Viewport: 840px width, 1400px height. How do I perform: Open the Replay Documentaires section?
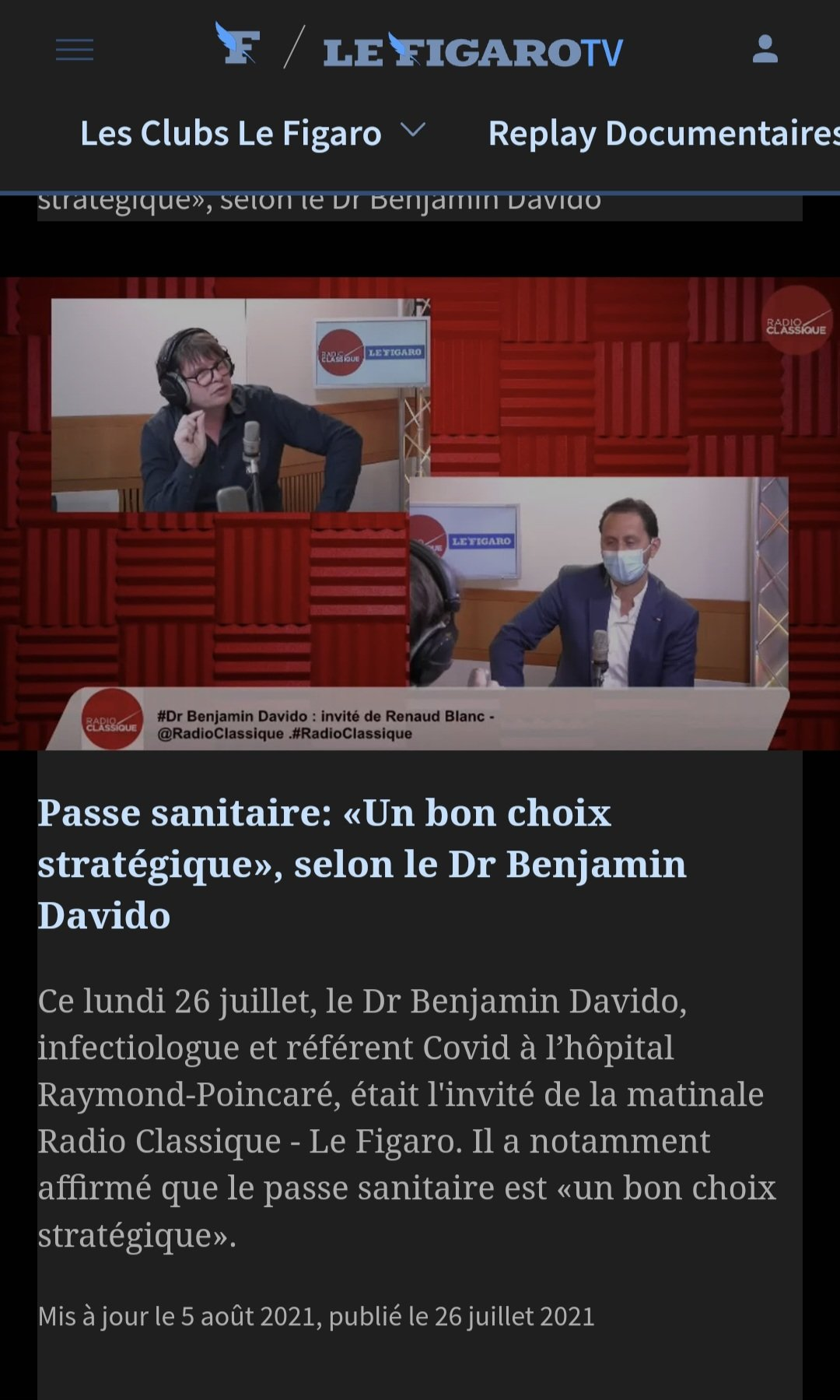[663, 133]
